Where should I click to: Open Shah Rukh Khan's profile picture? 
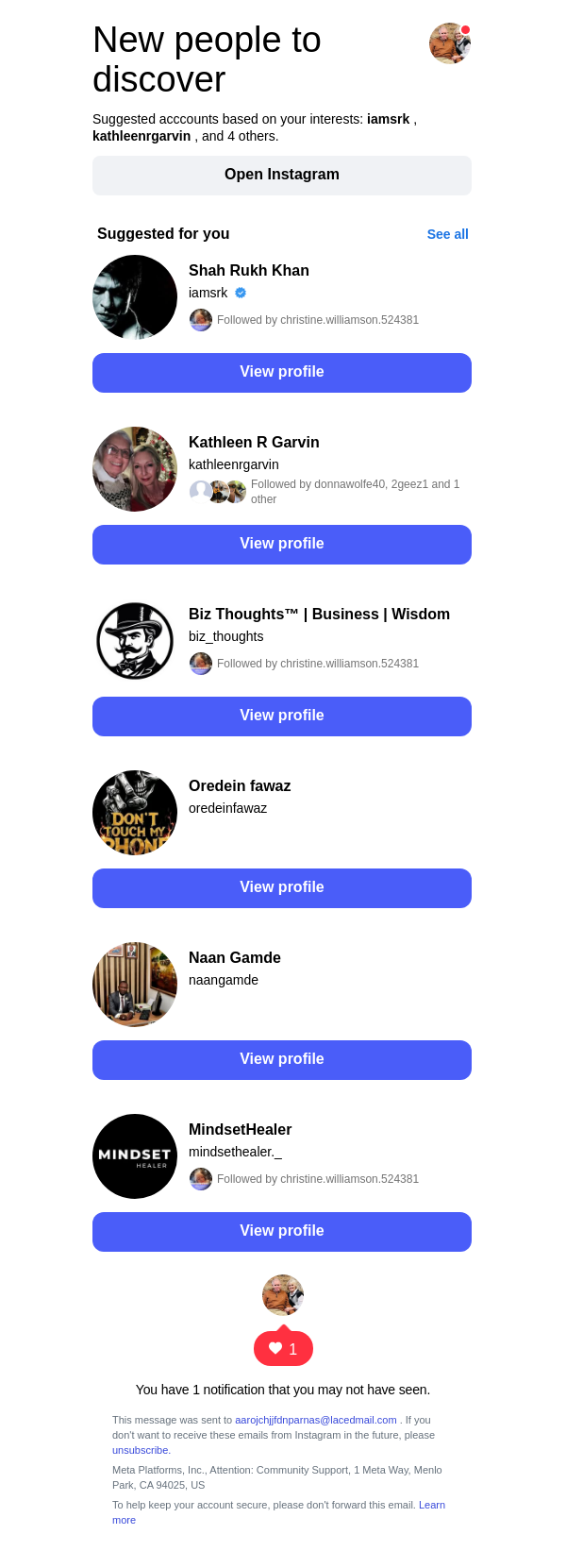click(x=135, y=297)
